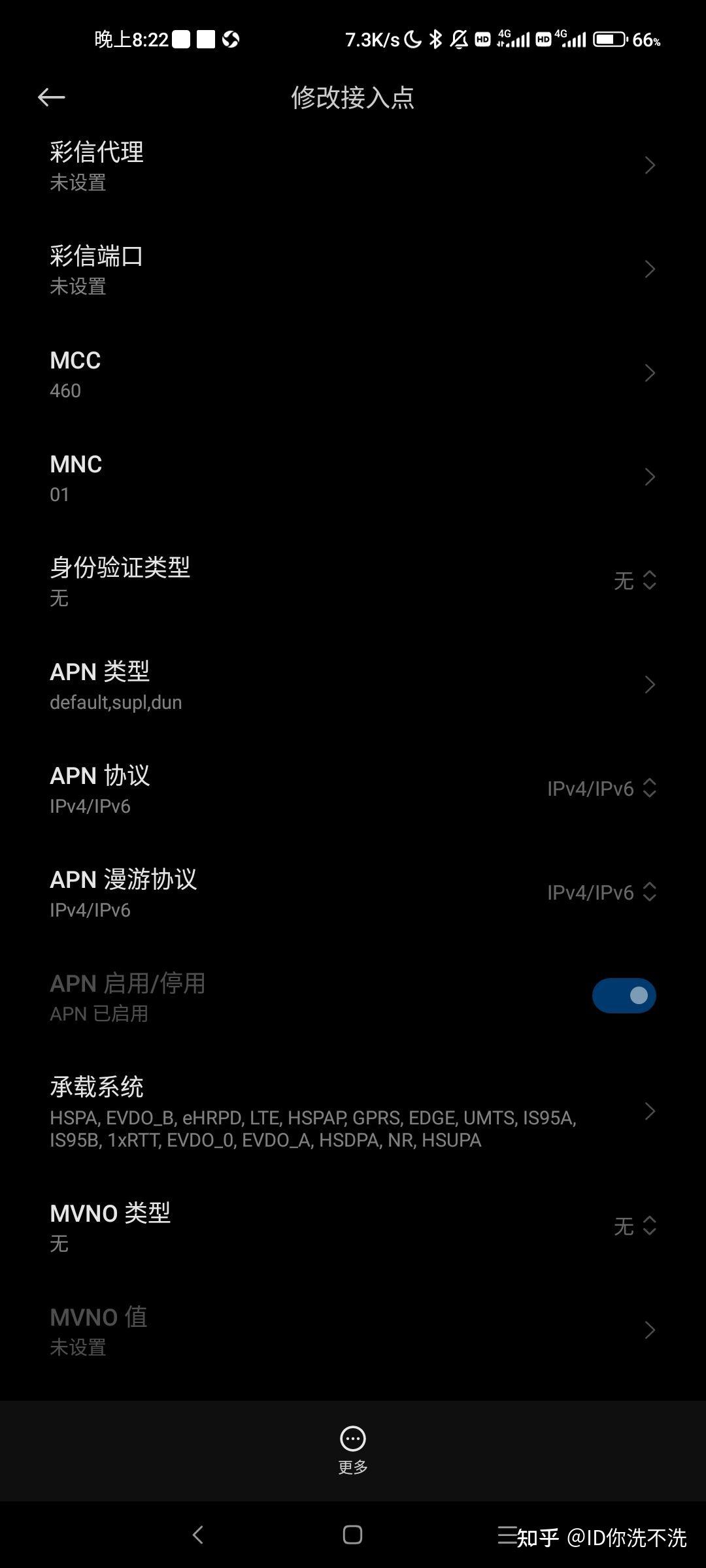Screen dimensions: 706x1568
Task: Disable the APN 启用/停用 switch
Action: tap(623, 994)
